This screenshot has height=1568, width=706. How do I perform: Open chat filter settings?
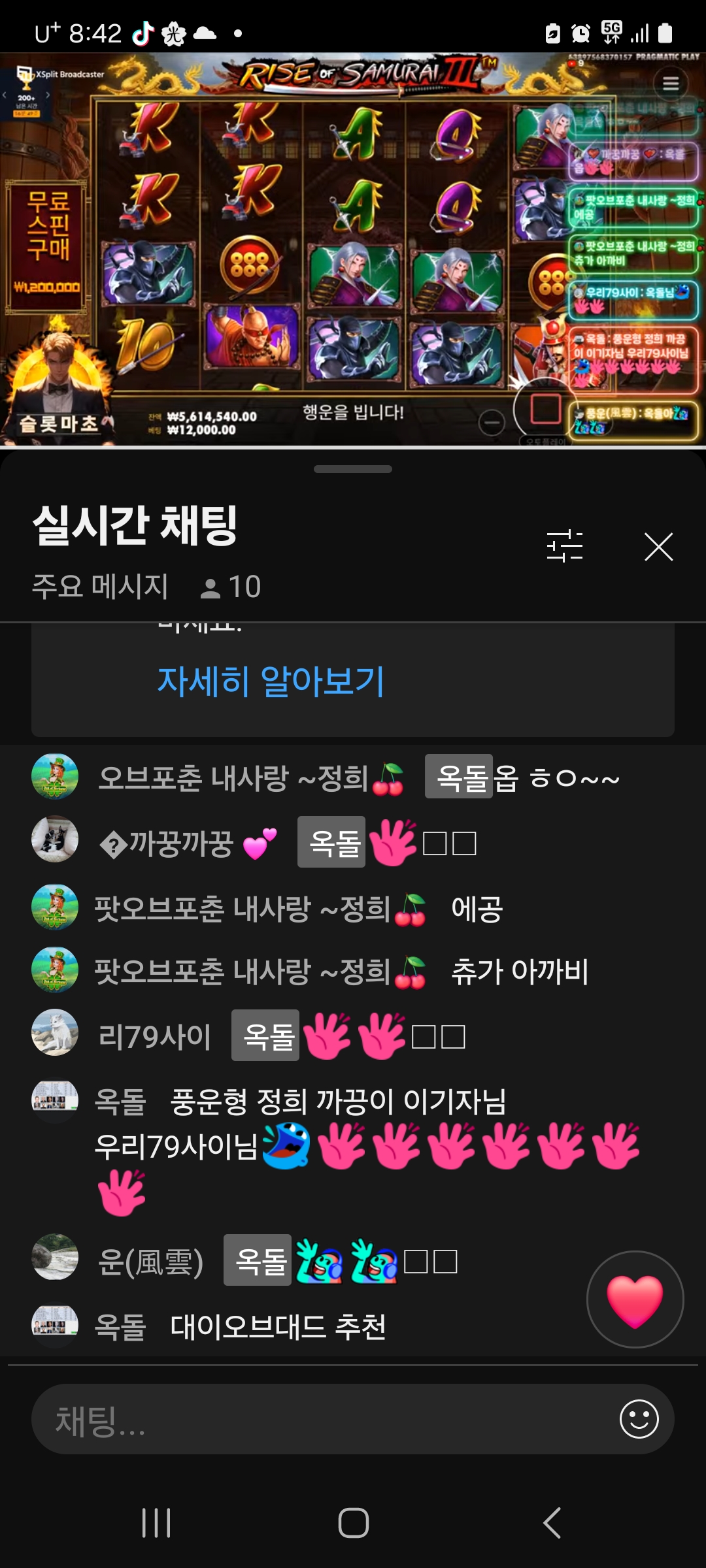click(565, 546)
